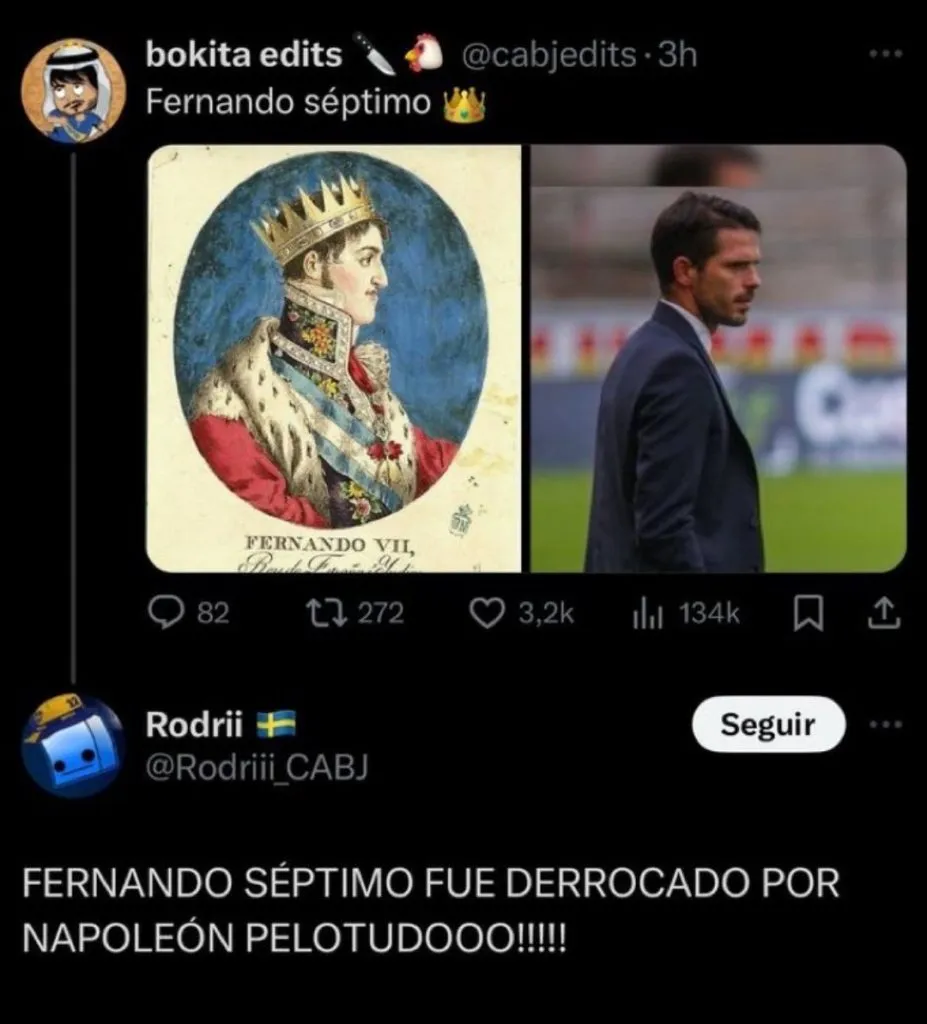Open the photo of the man in suit
Image resolution: width=927 pixels, height=1024 pixels.
pos(718,358)
